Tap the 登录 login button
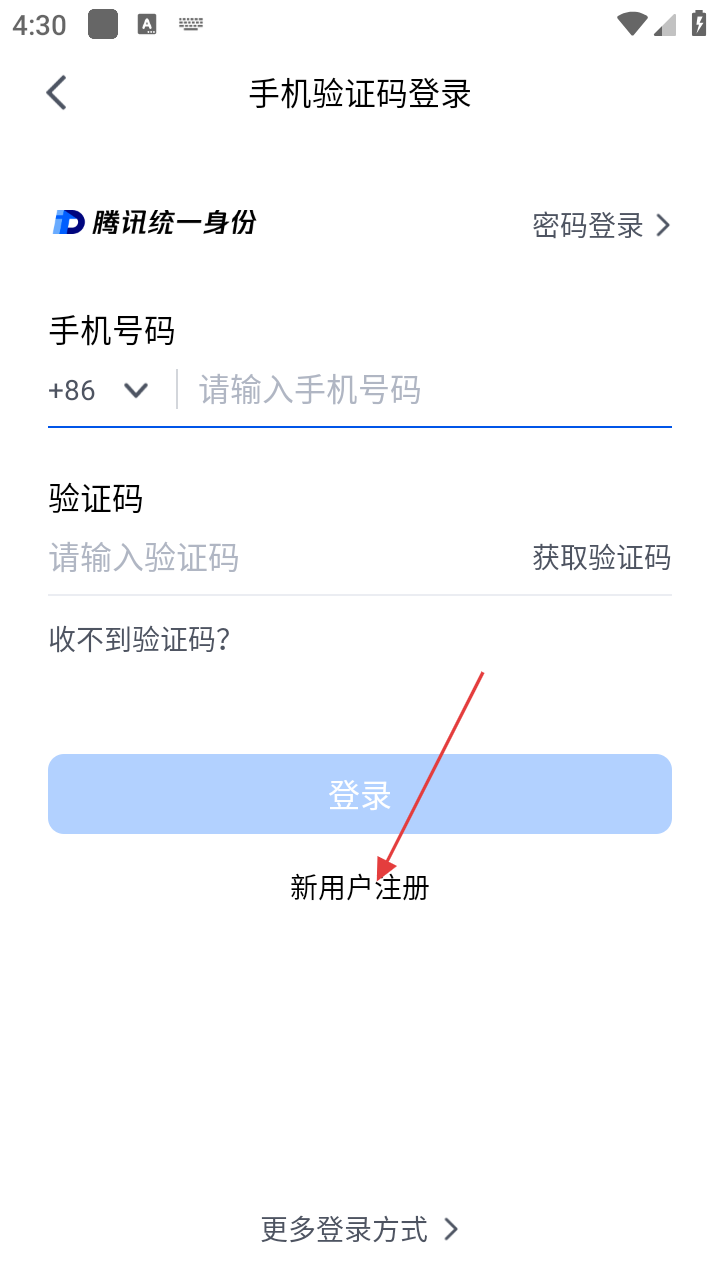 point(360,794)
